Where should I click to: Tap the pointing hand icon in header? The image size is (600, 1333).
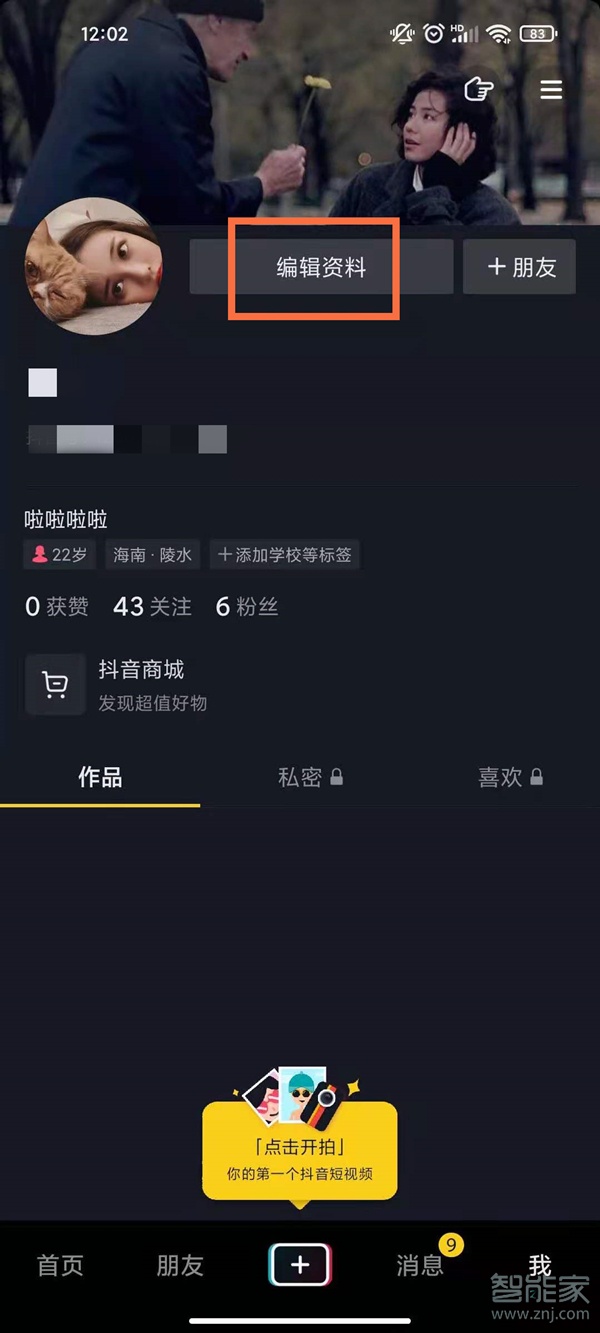pos(480,90)
